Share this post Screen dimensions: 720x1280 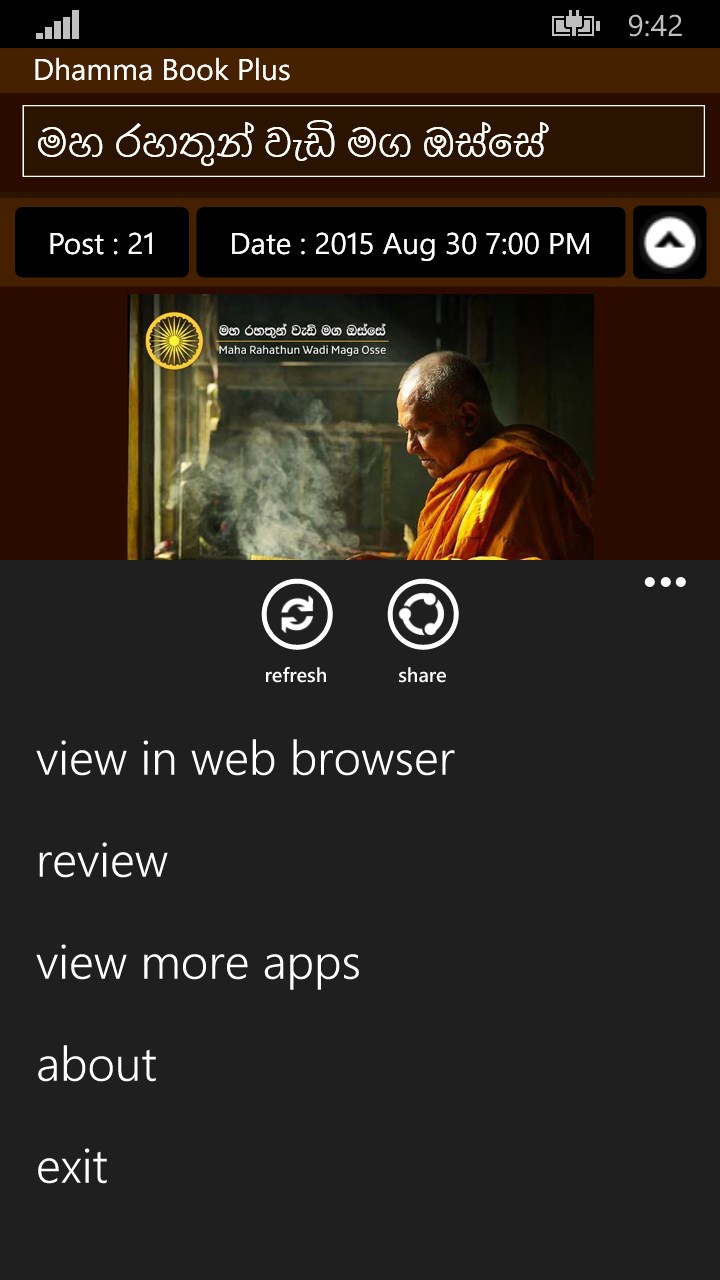pos(422,615)
